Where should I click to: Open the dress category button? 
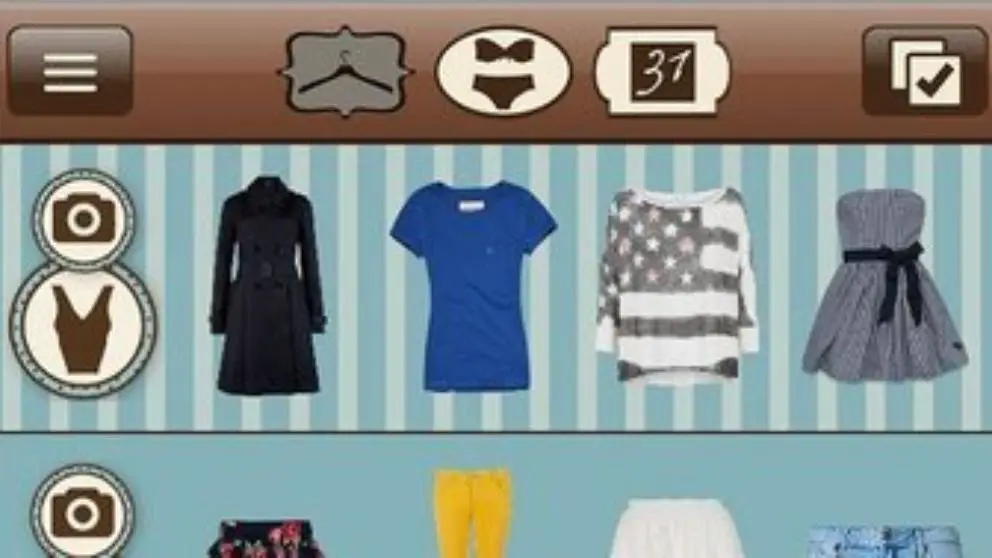click(x=83, y=328)
